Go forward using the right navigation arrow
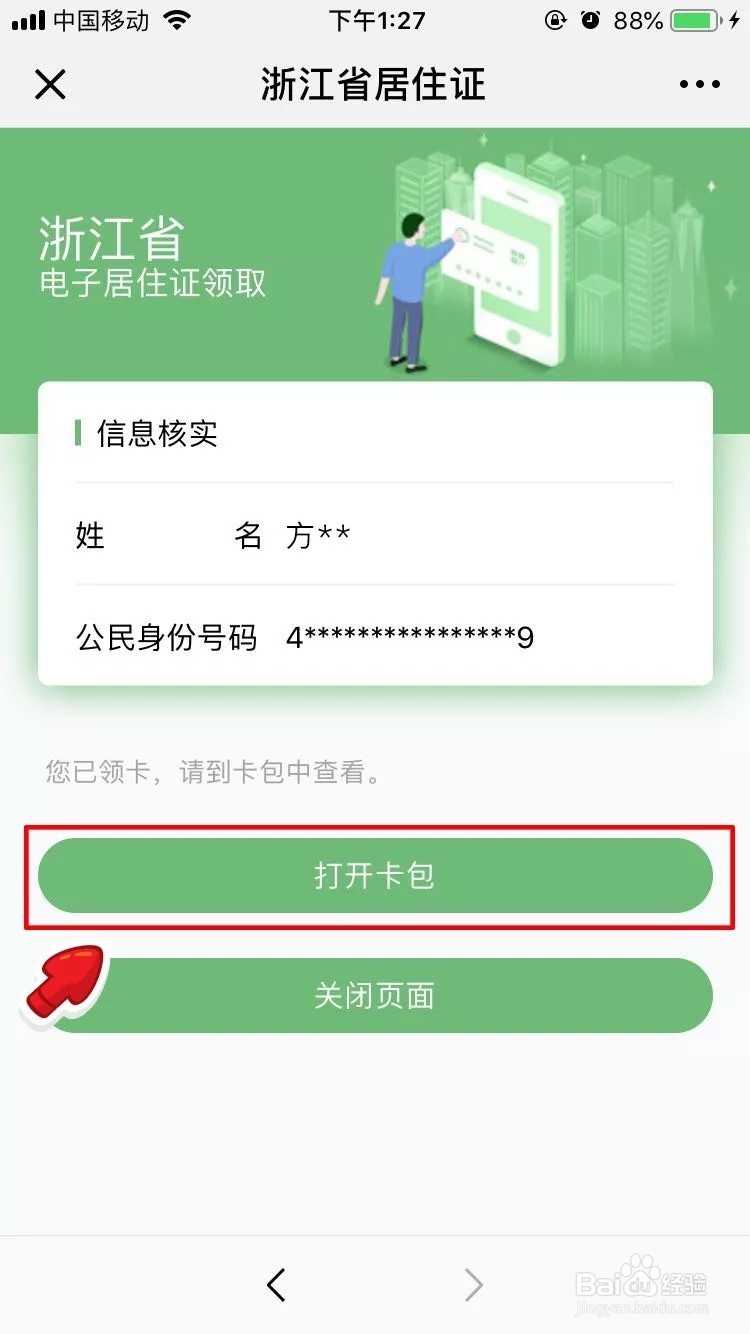This screenshot has height=1334, width=750. click(472, 1285)
